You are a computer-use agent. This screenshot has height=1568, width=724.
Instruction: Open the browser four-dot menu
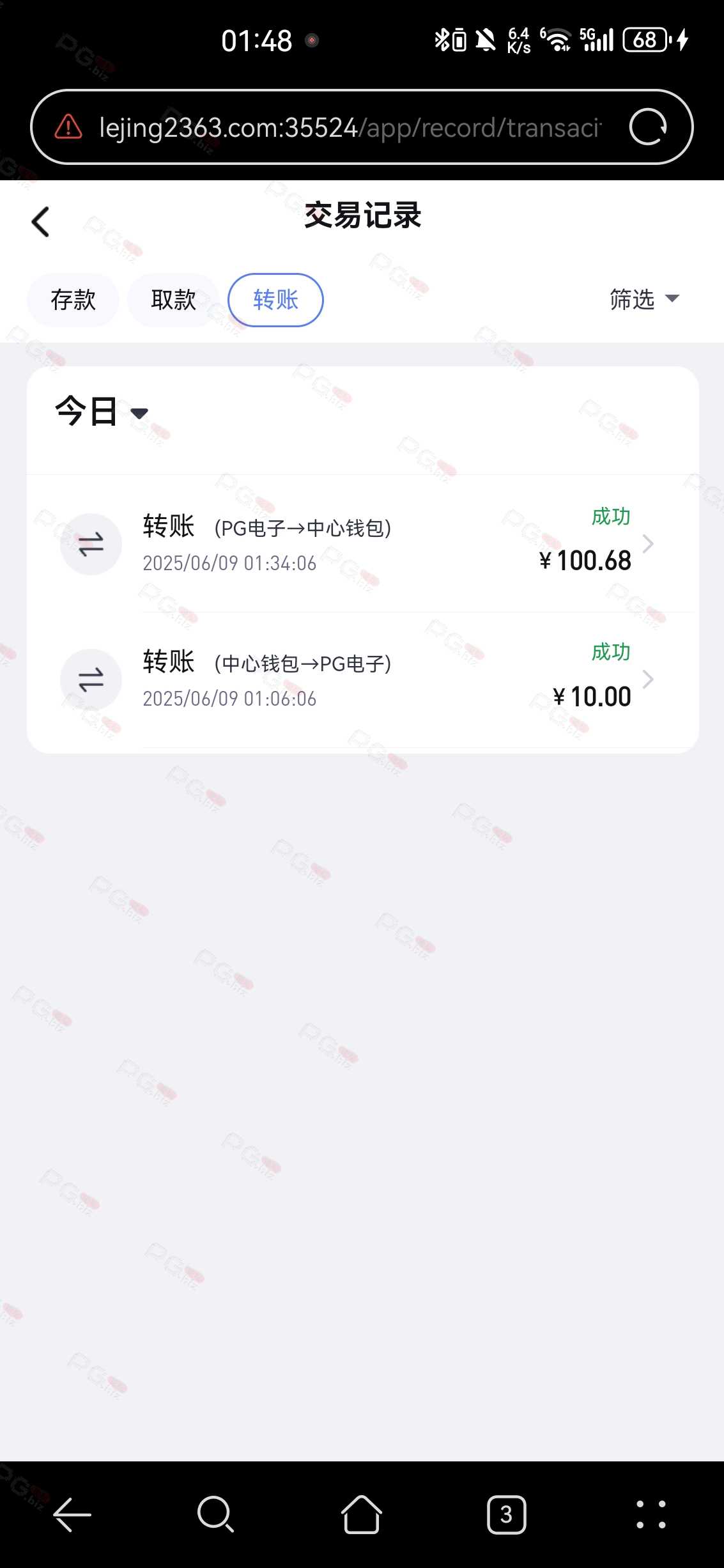point(651,1514)
